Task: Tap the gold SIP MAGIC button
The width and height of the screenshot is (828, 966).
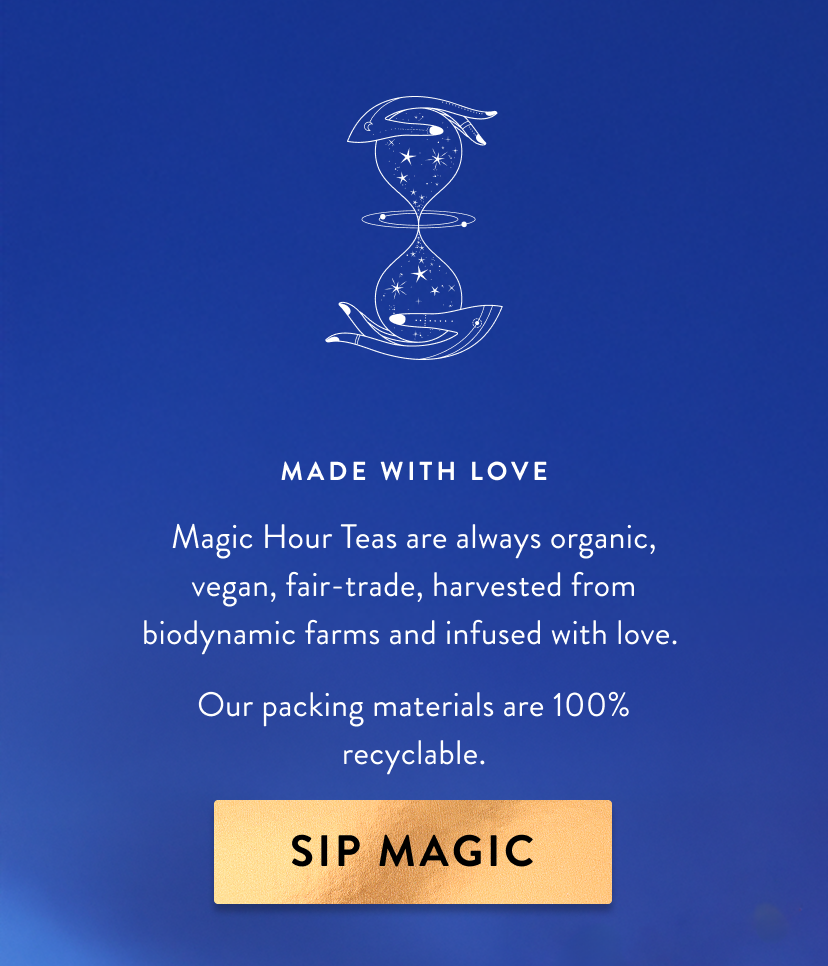Action: (x=412, y=851)
